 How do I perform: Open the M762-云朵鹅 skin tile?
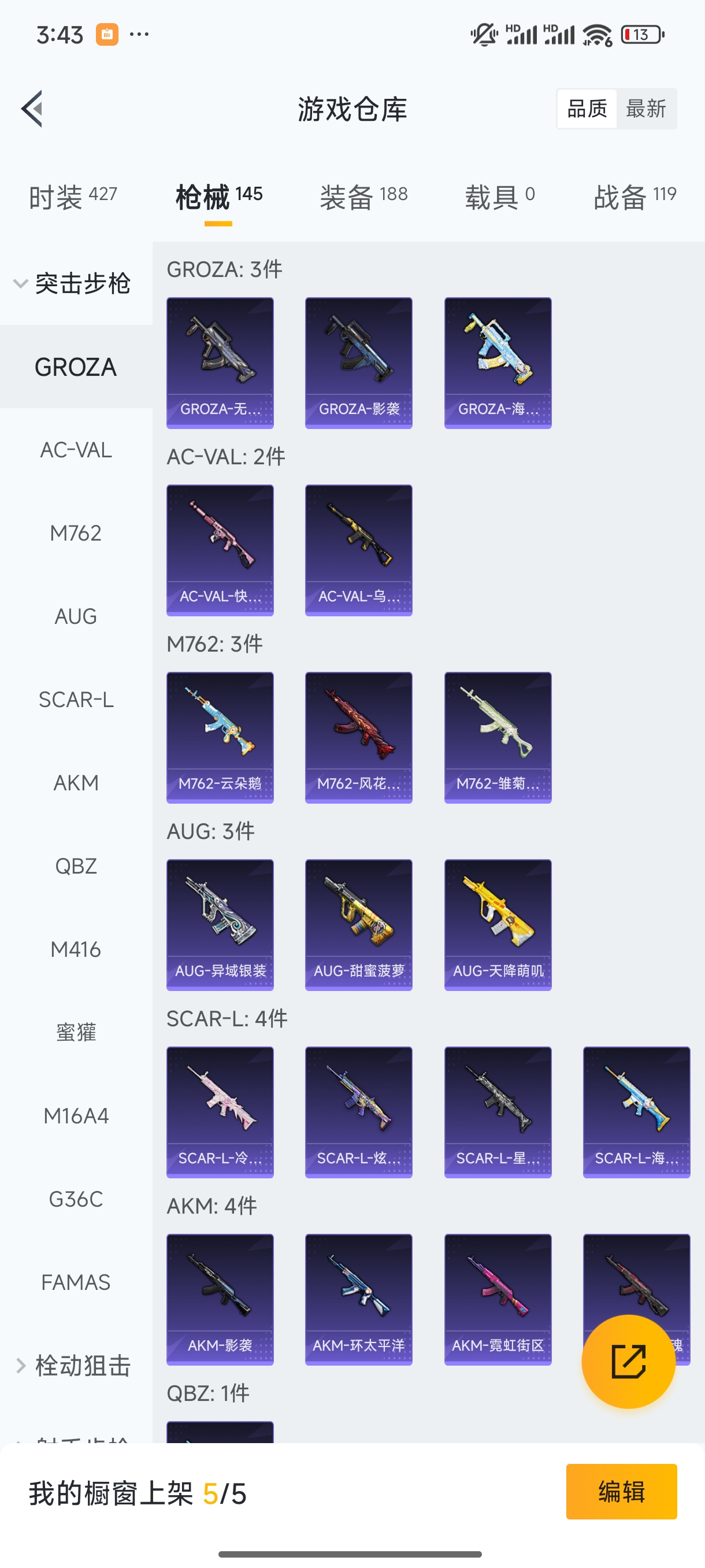[220, 737]
